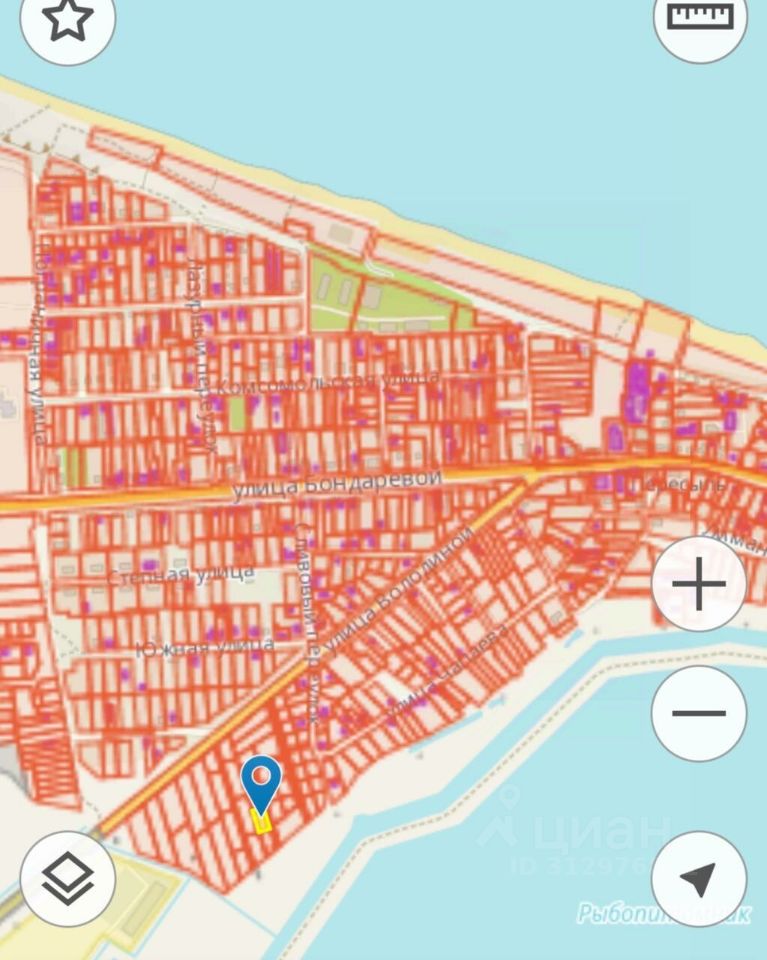The image size is (767, 960).
Task: Open the map layers selector
Action: click(x=68, y=878)
